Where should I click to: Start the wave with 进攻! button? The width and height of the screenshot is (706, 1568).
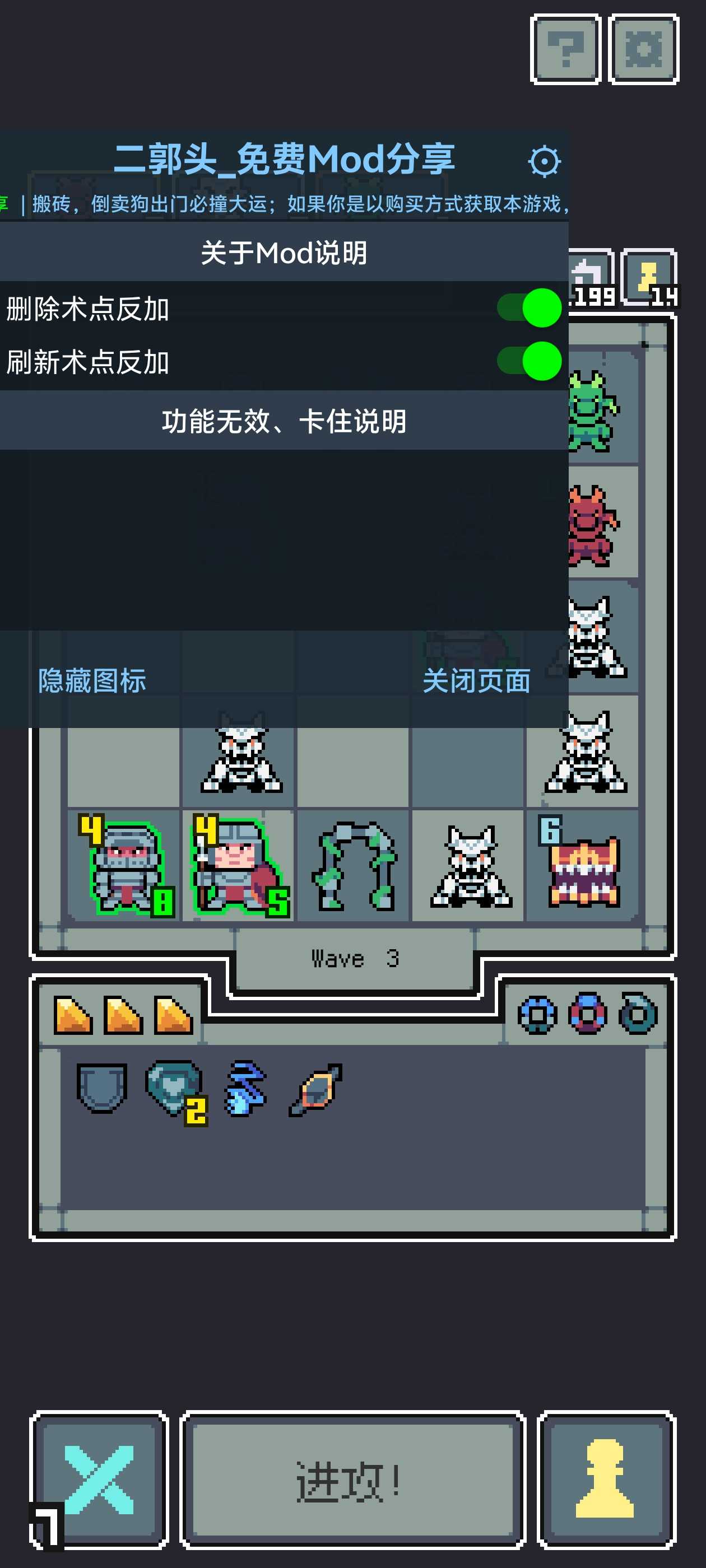(352, 1480)
